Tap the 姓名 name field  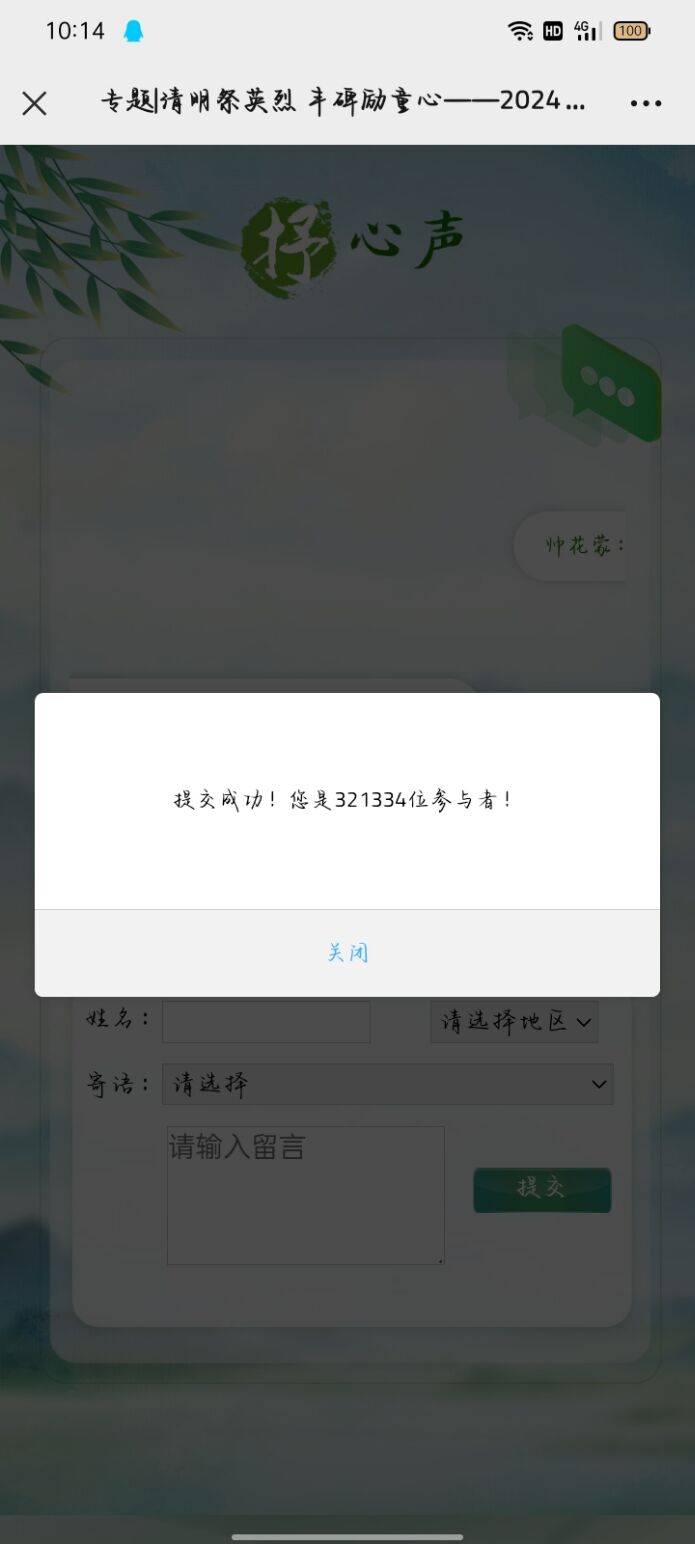[x=266, y=1022]
